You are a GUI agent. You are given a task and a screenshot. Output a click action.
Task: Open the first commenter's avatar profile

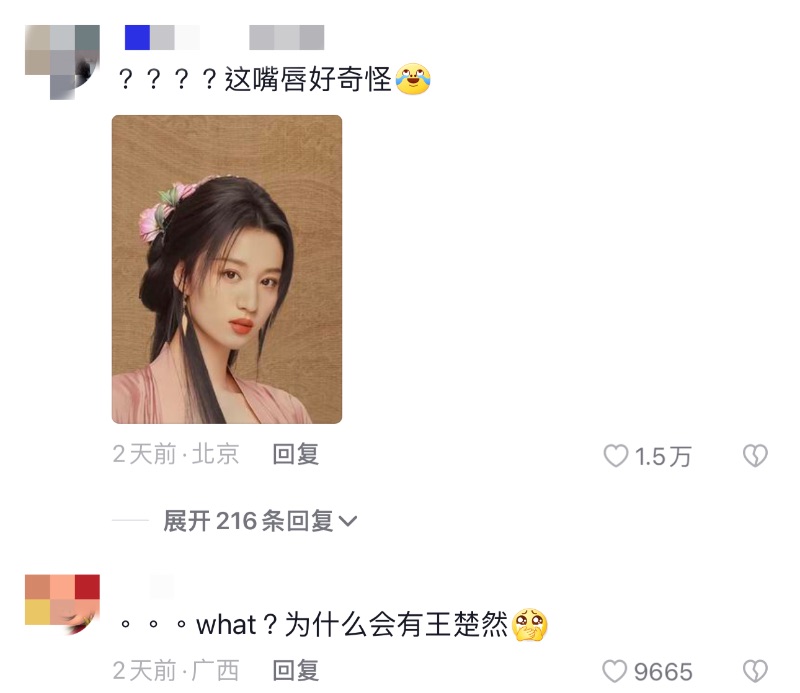62,62
